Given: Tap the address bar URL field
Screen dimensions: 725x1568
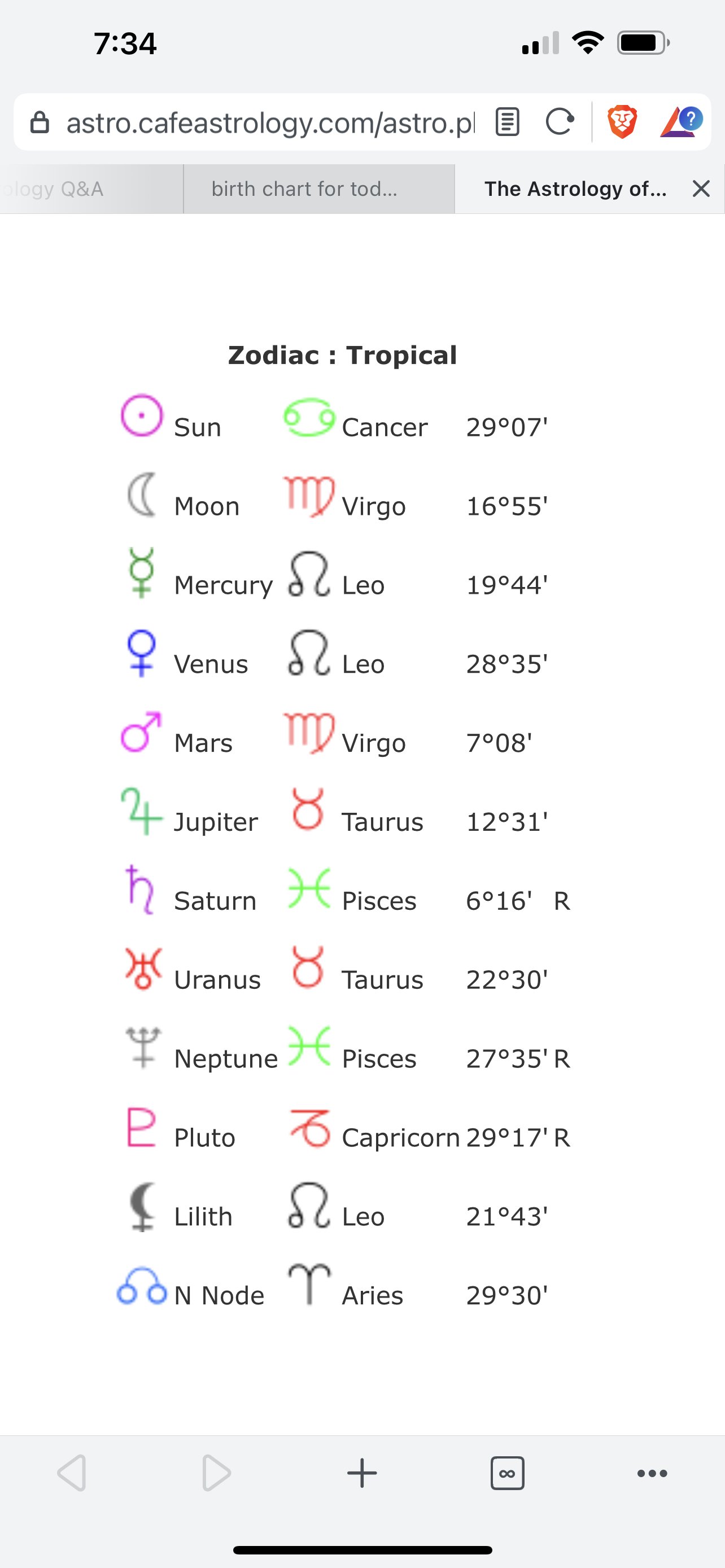Looking at the screenshot, I should tap(268, 122).
